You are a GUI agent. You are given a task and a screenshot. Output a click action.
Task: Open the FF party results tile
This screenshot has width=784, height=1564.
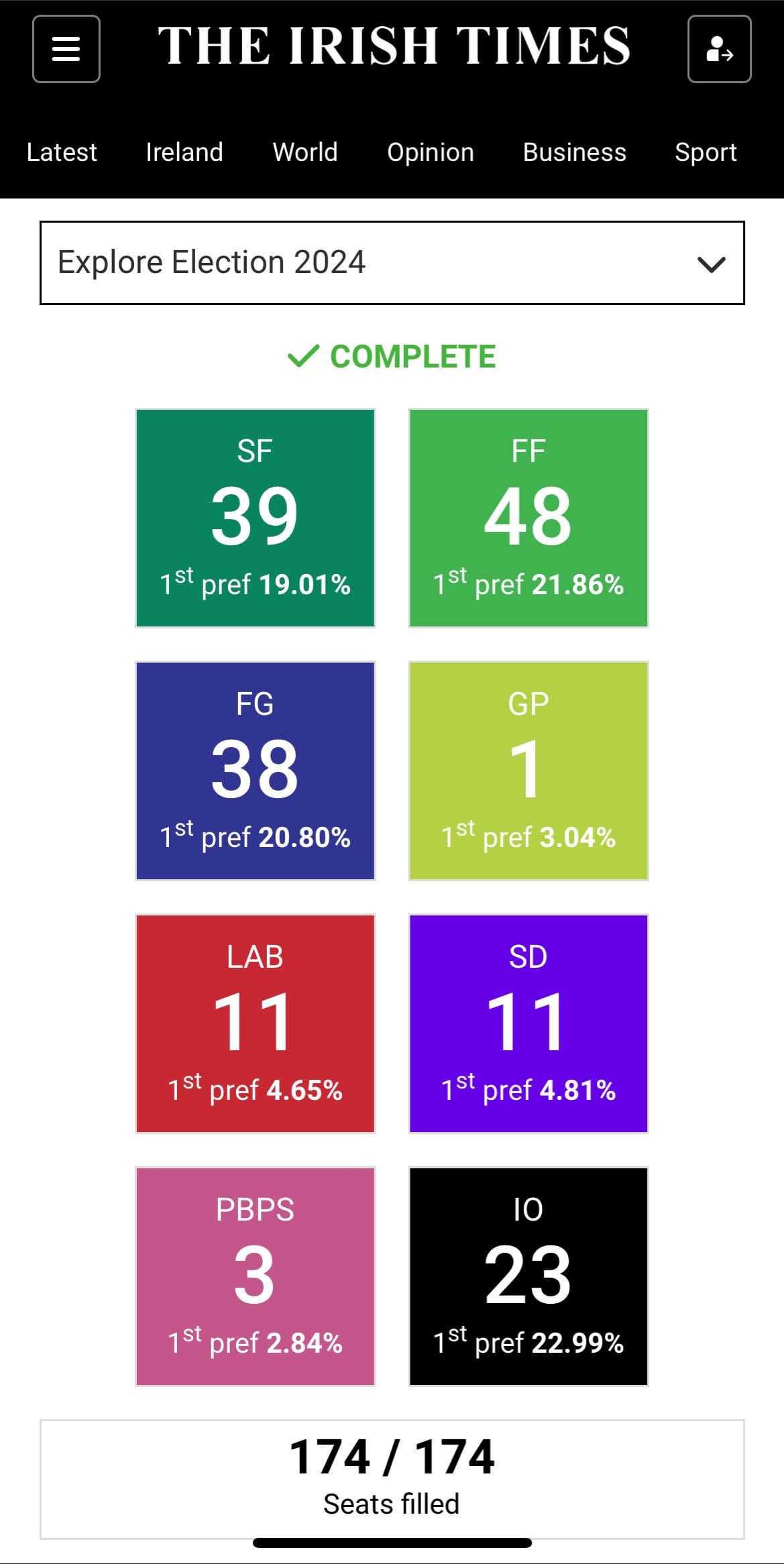click(x=528, y=518)
